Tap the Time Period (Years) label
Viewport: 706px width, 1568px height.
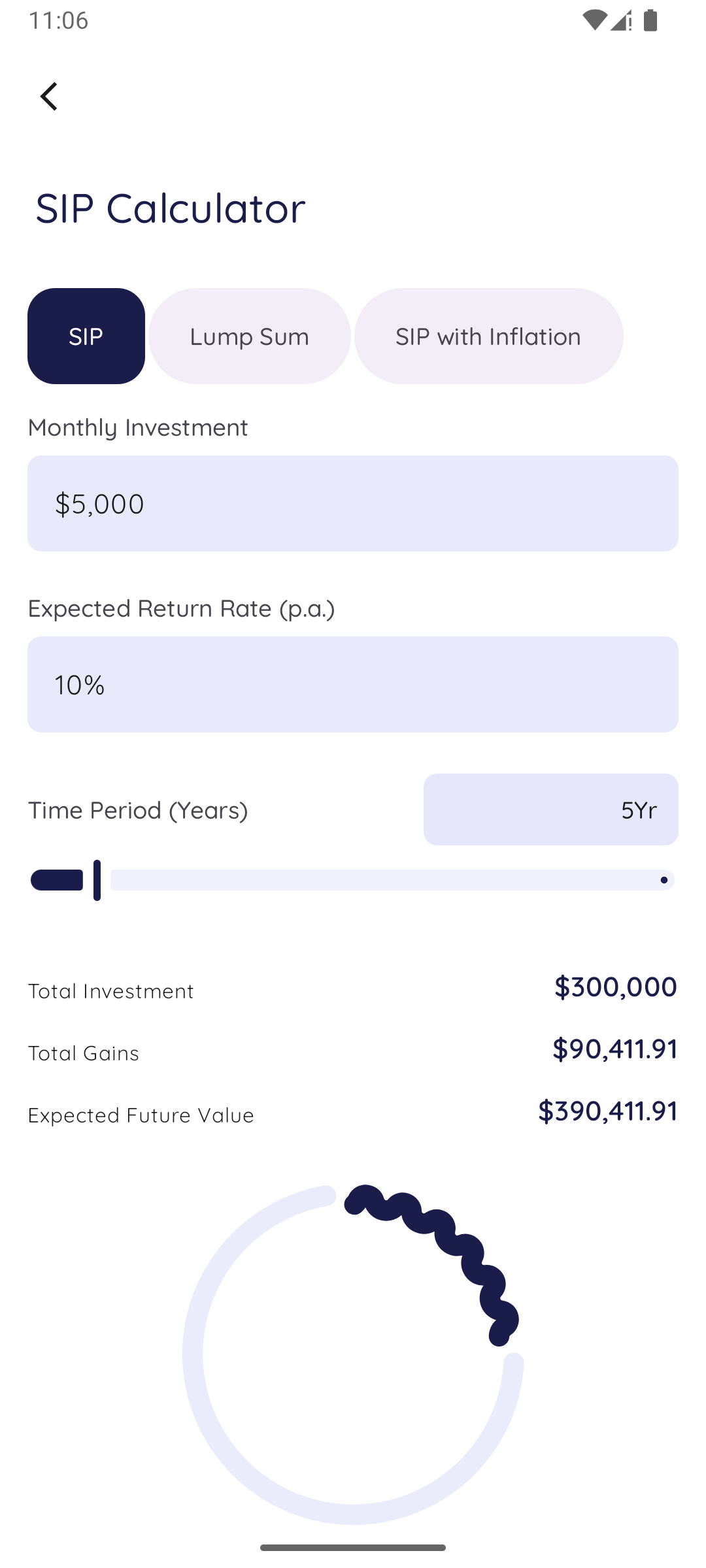[138, 810]
